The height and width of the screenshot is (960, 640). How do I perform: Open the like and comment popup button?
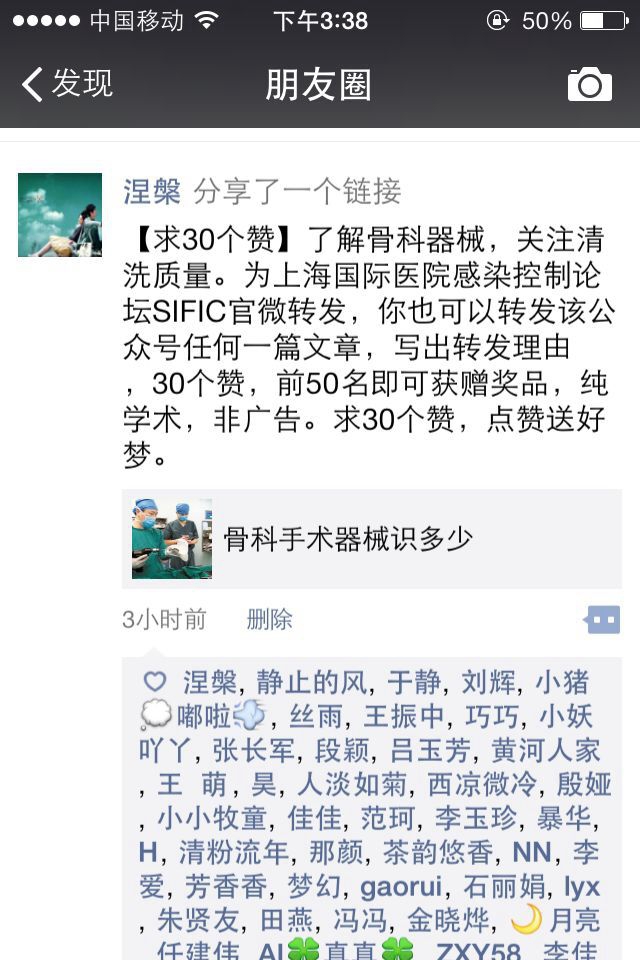(603, 620)
